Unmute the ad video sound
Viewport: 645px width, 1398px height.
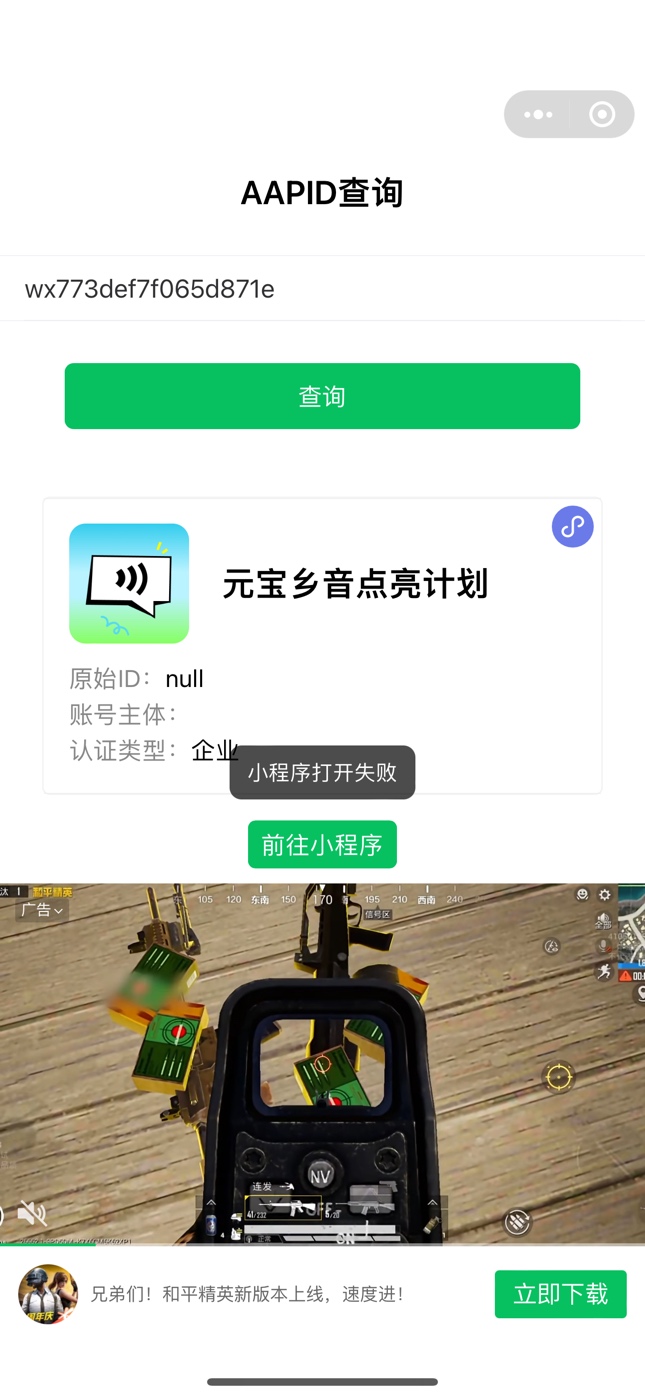(x=32, y=1214)
